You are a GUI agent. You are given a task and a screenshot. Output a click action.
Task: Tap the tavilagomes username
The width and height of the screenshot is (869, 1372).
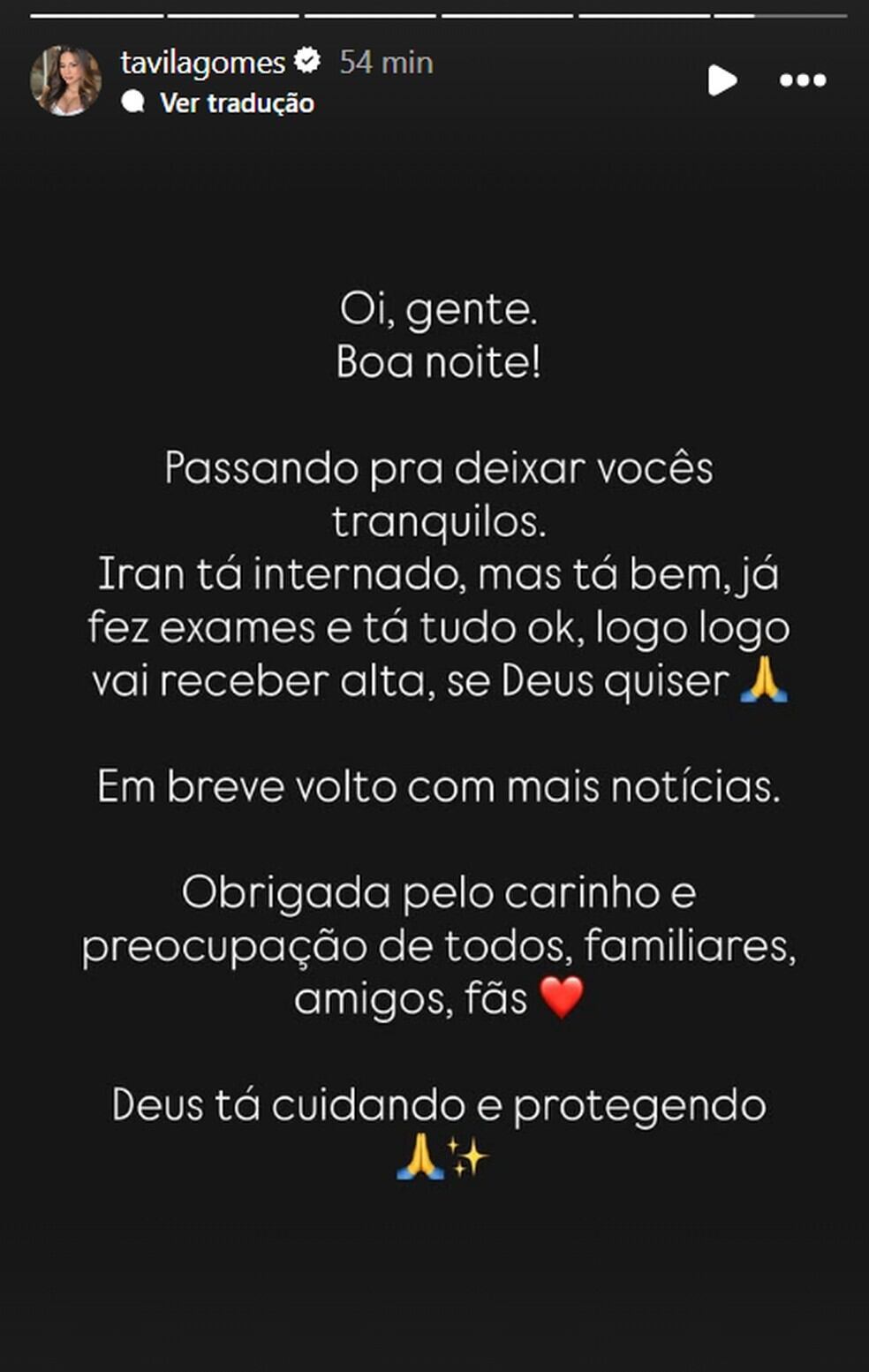[x=202, y=63]
